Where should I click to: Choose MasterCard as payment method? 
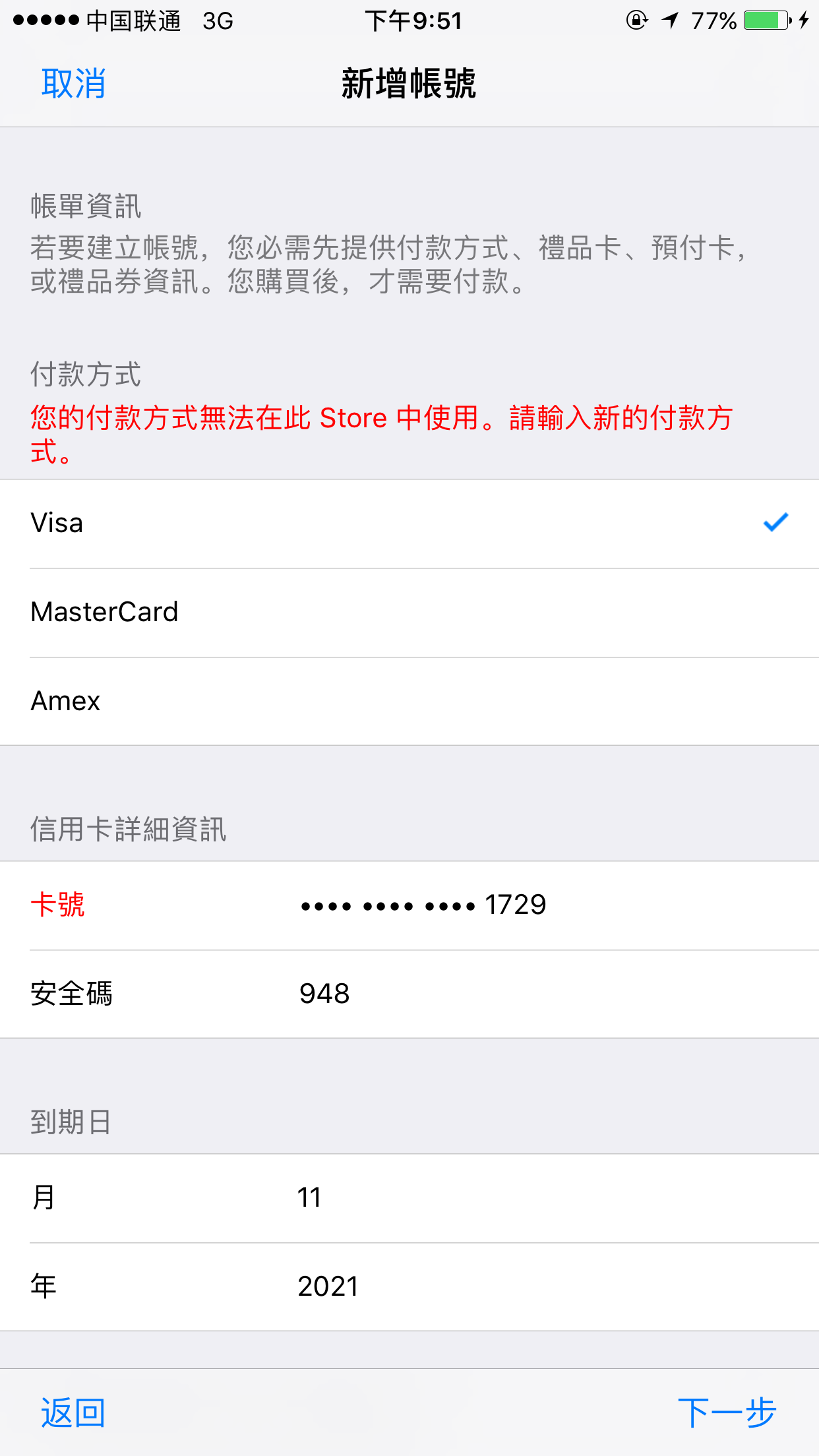point(409,613)
